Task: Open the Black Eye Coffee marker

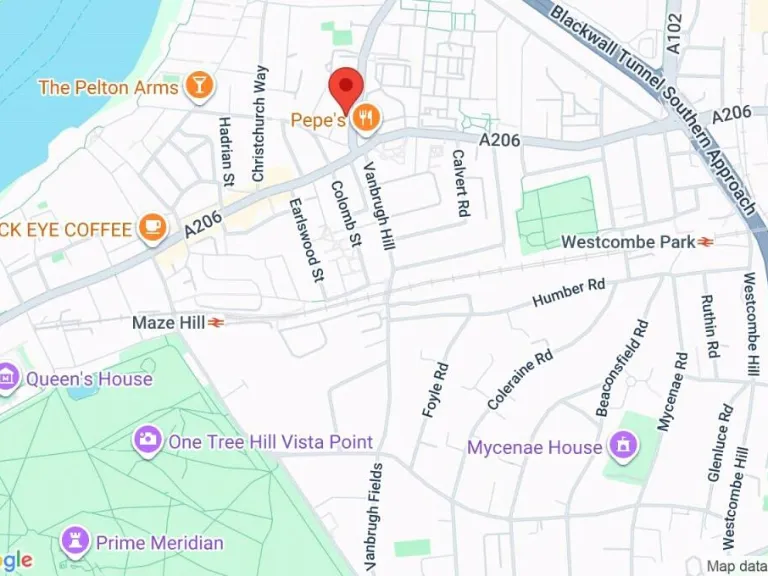Action: point(153,229)
